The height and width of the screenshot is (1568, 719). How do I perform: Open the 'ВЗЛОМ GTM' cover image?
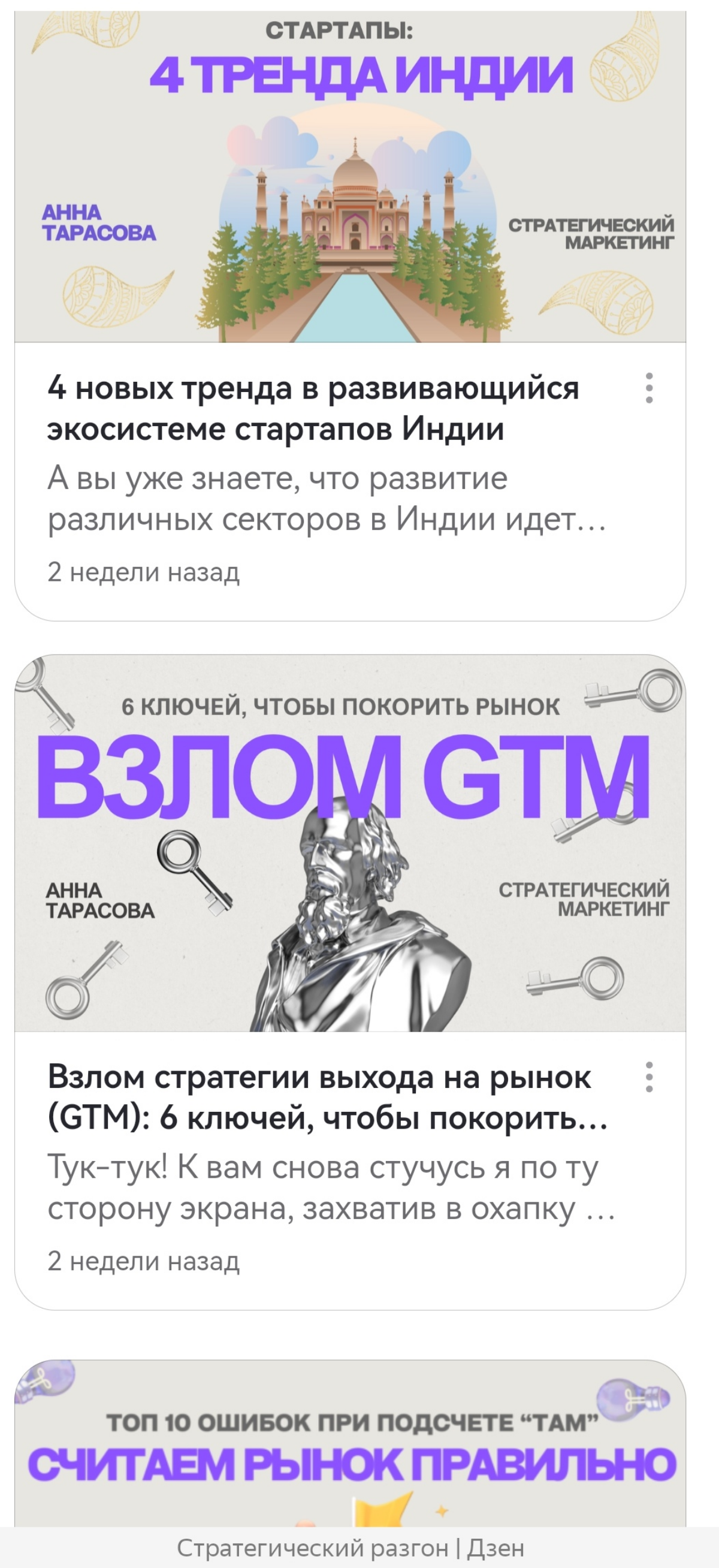(359, 779)
